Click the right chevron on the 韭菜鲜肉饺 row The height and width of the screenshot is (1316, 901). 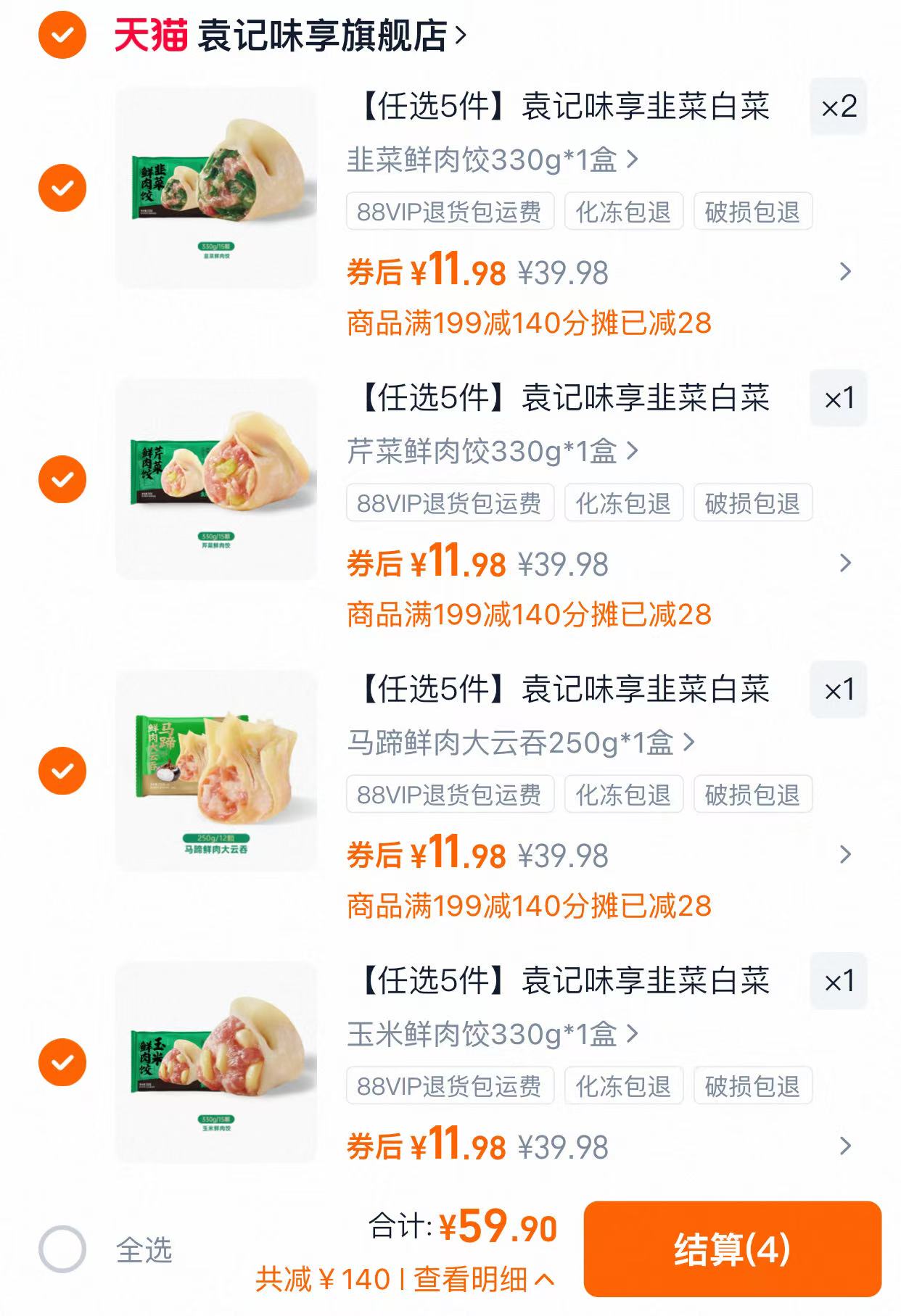click(x=844, y=272)
